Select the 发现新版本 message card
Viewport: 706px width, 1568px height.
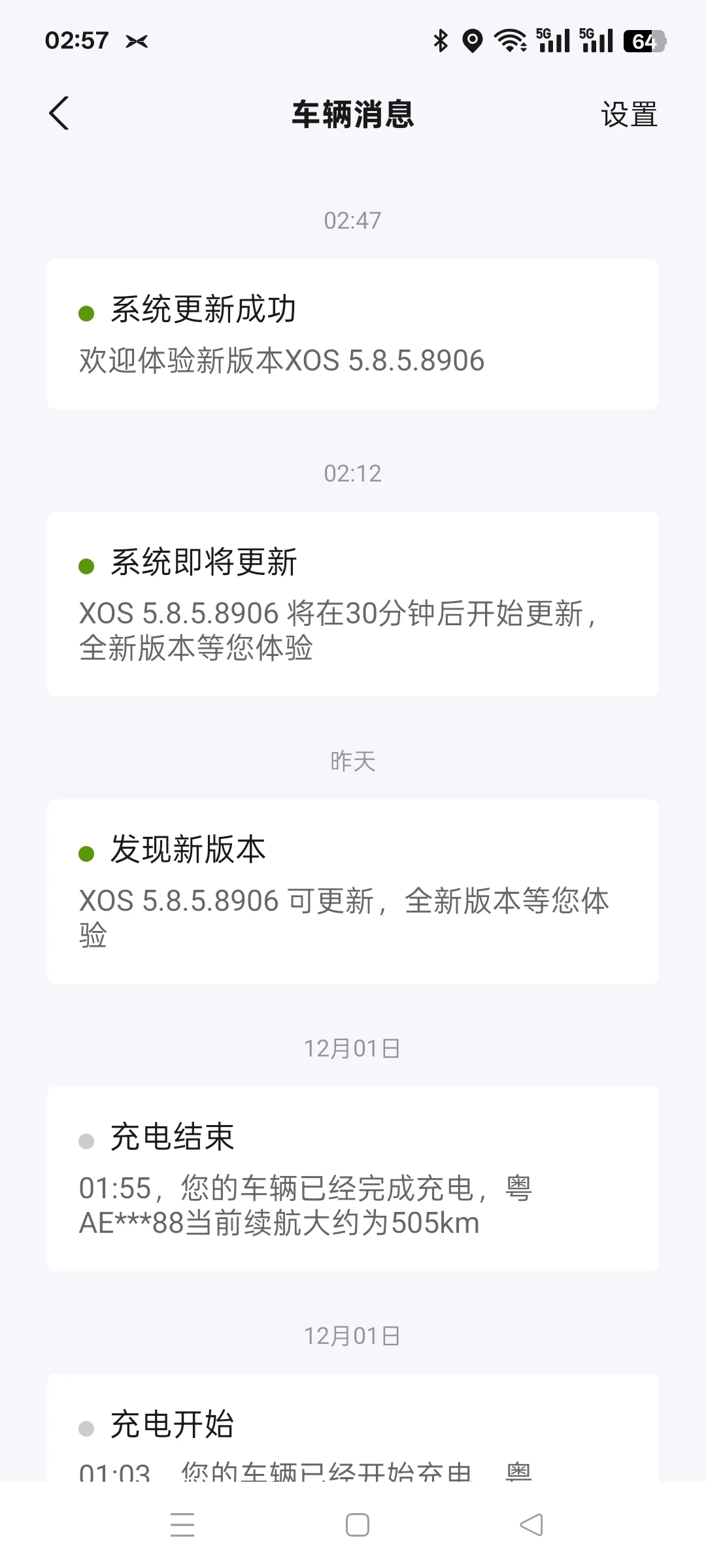353,891
